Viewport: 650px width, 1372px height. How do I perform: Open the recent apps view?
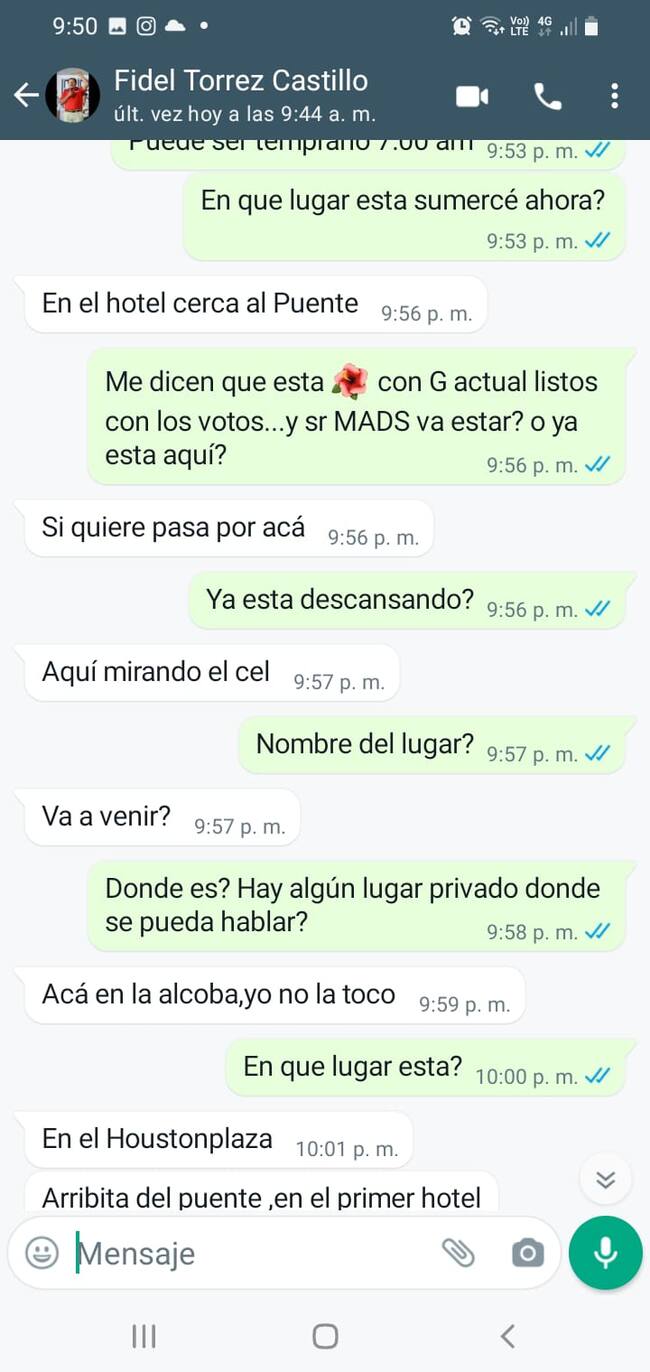point(144,1336)
